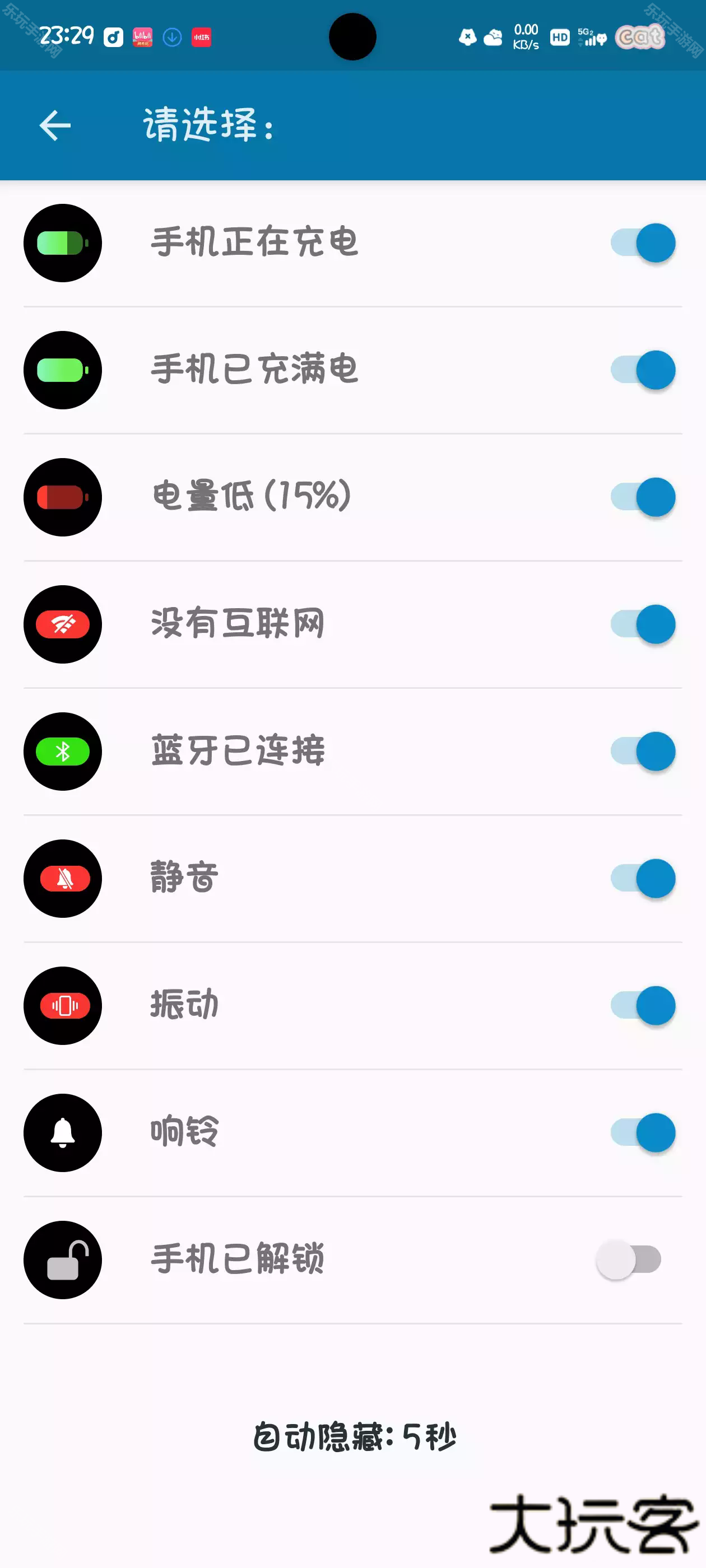Disable the 手机已充满电 switch

click(x=643, y=370)
